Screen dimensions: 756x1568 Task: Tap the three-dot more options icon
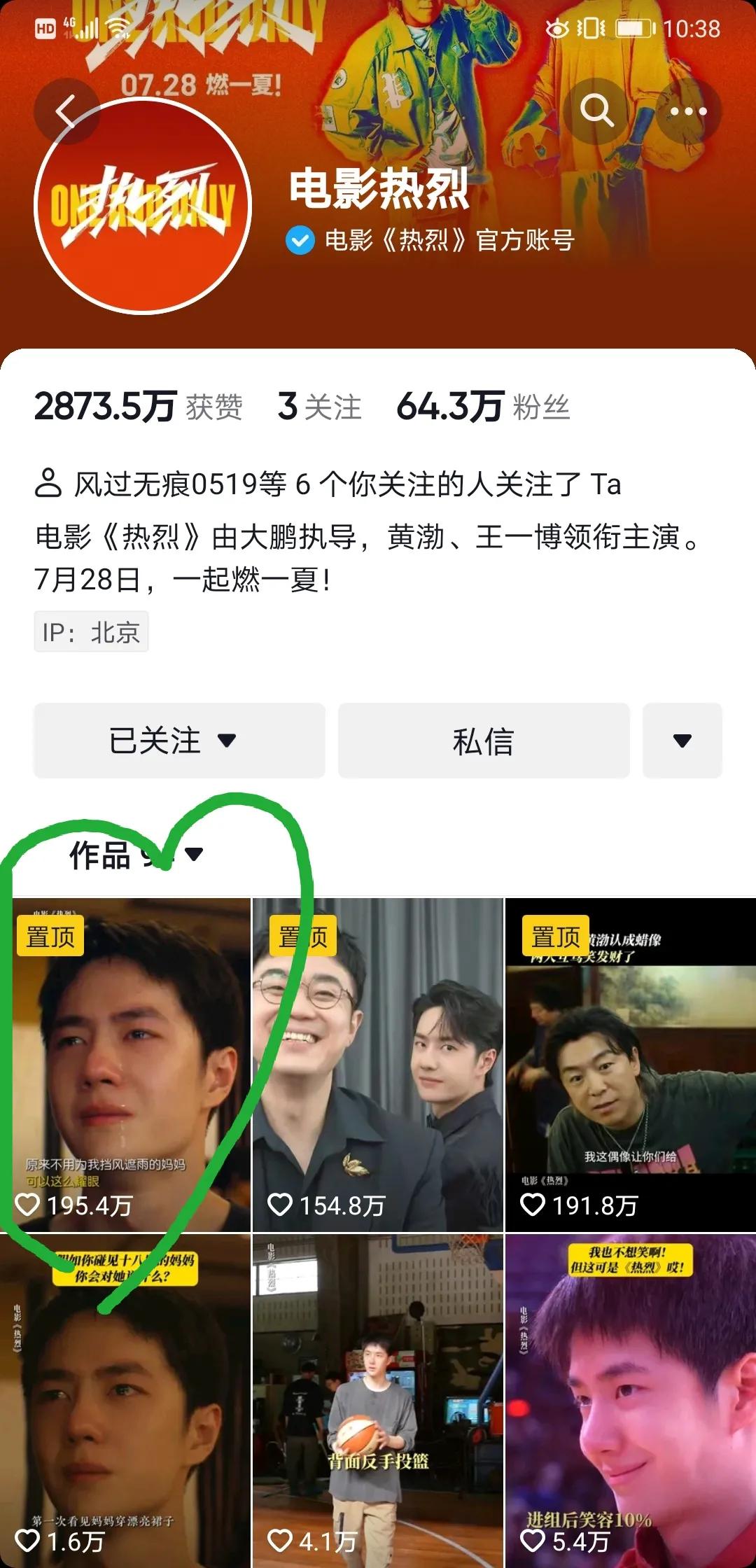[x=689, y=110]
